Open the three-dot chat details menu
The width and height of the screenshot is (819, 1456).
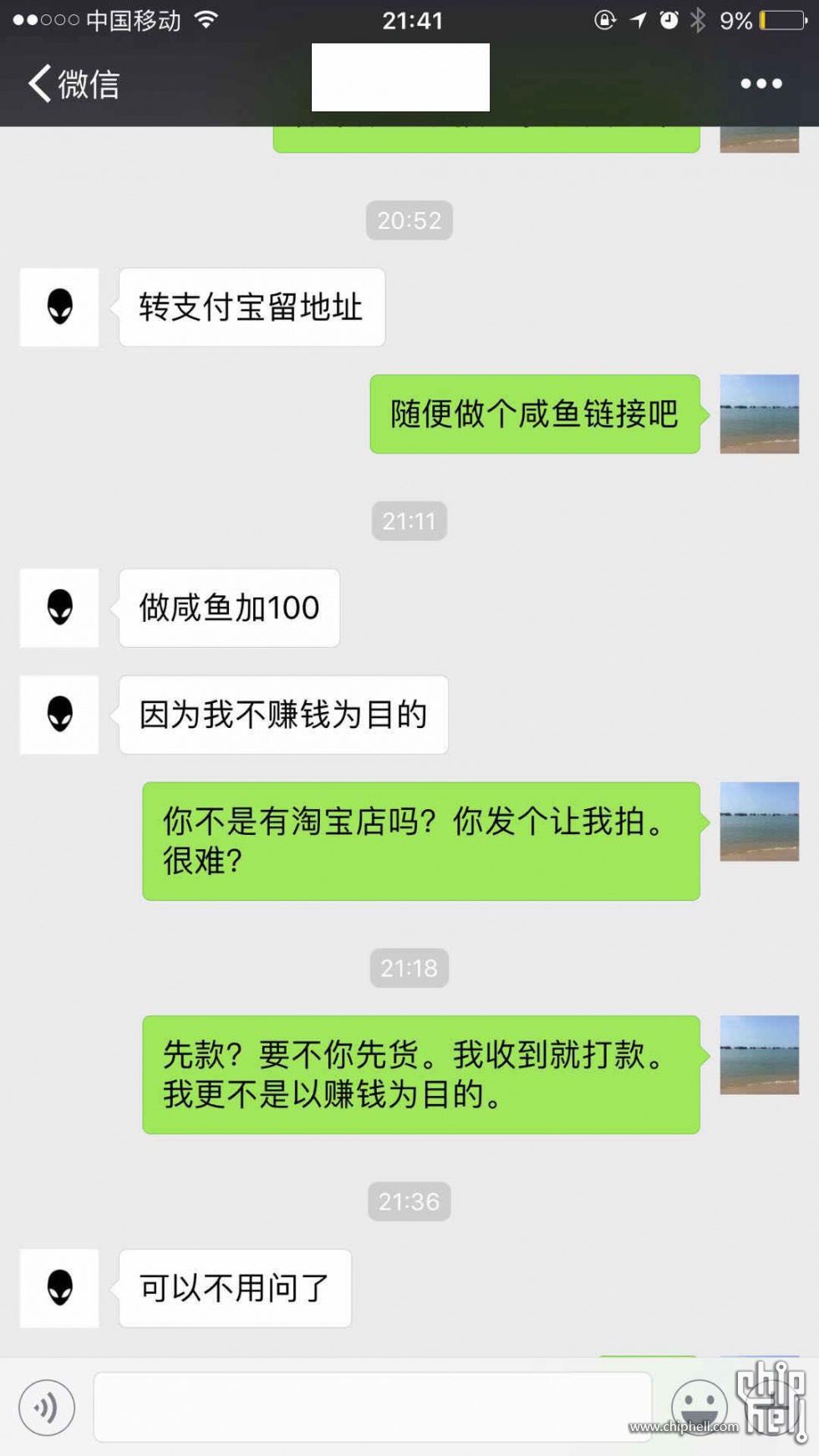[x=760, y=84]
